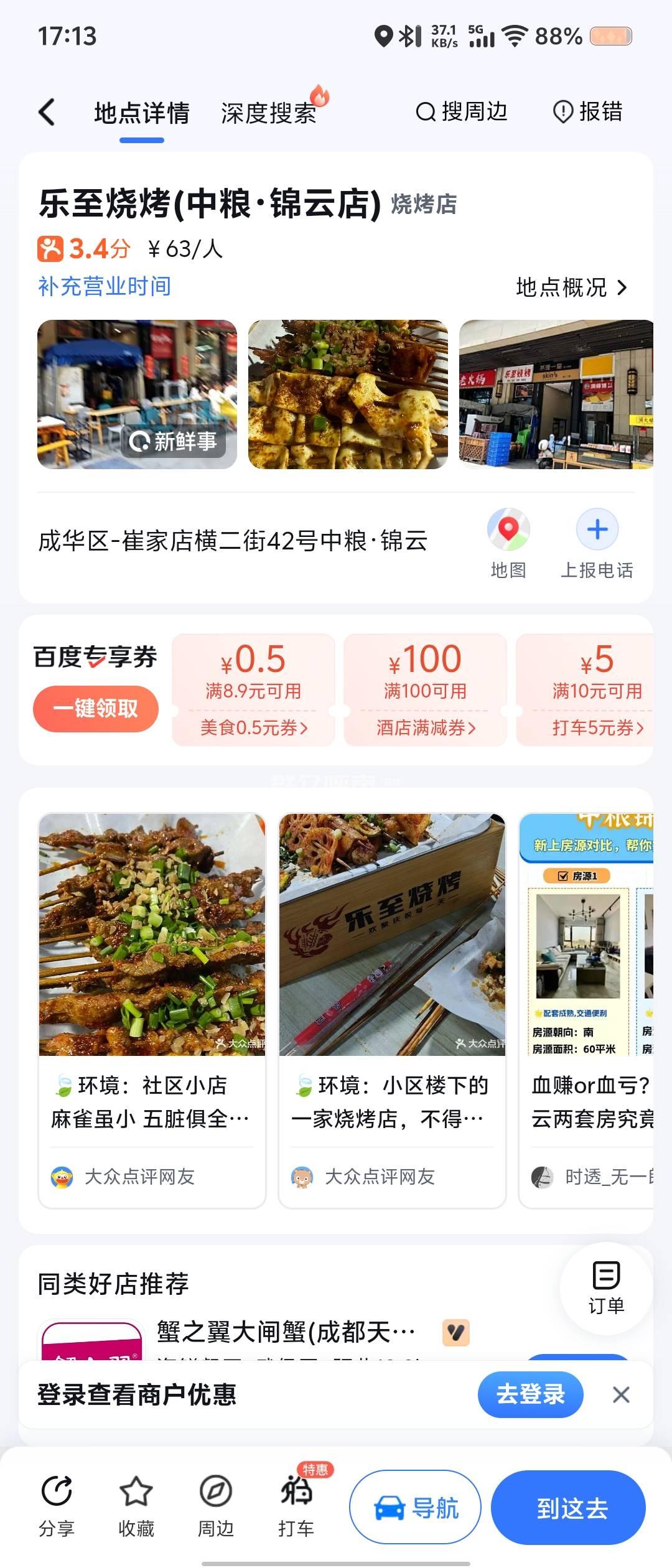The image size is (672, 1568).
Task: Open the 新鲜事 photo tile
Action: (137, 394)
